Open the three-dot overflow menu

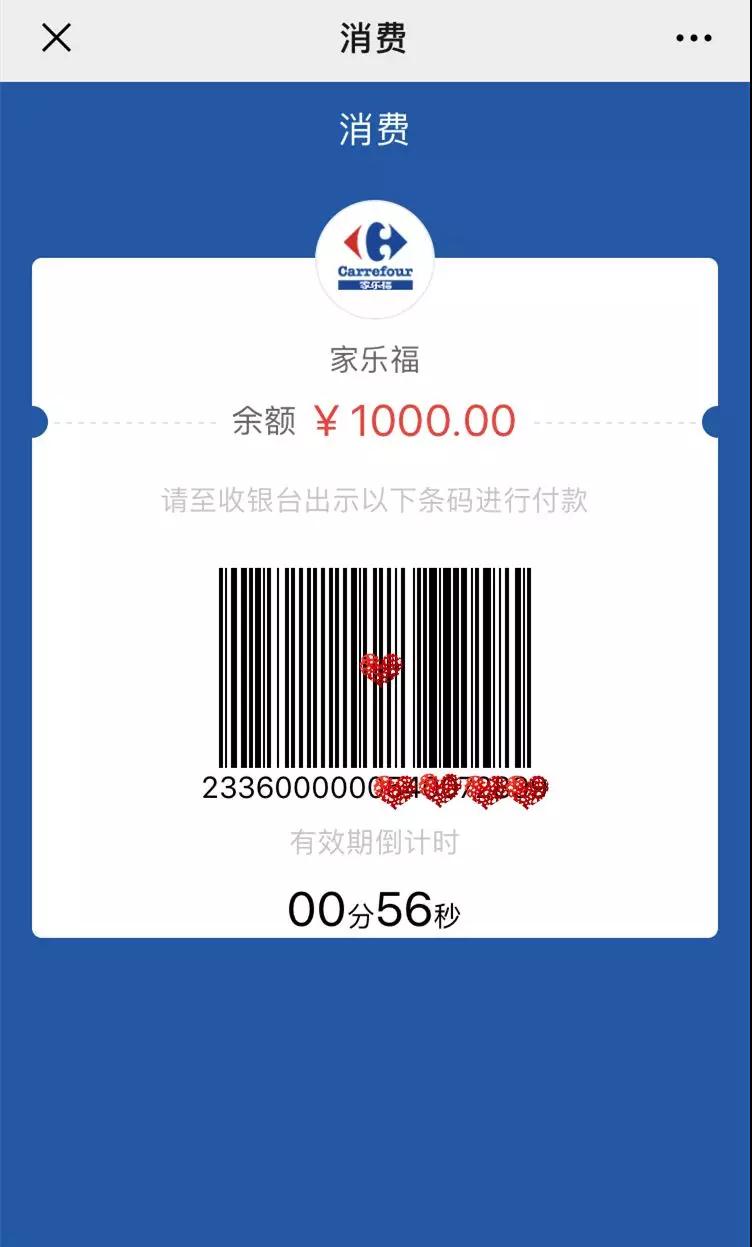coord(693,39)
